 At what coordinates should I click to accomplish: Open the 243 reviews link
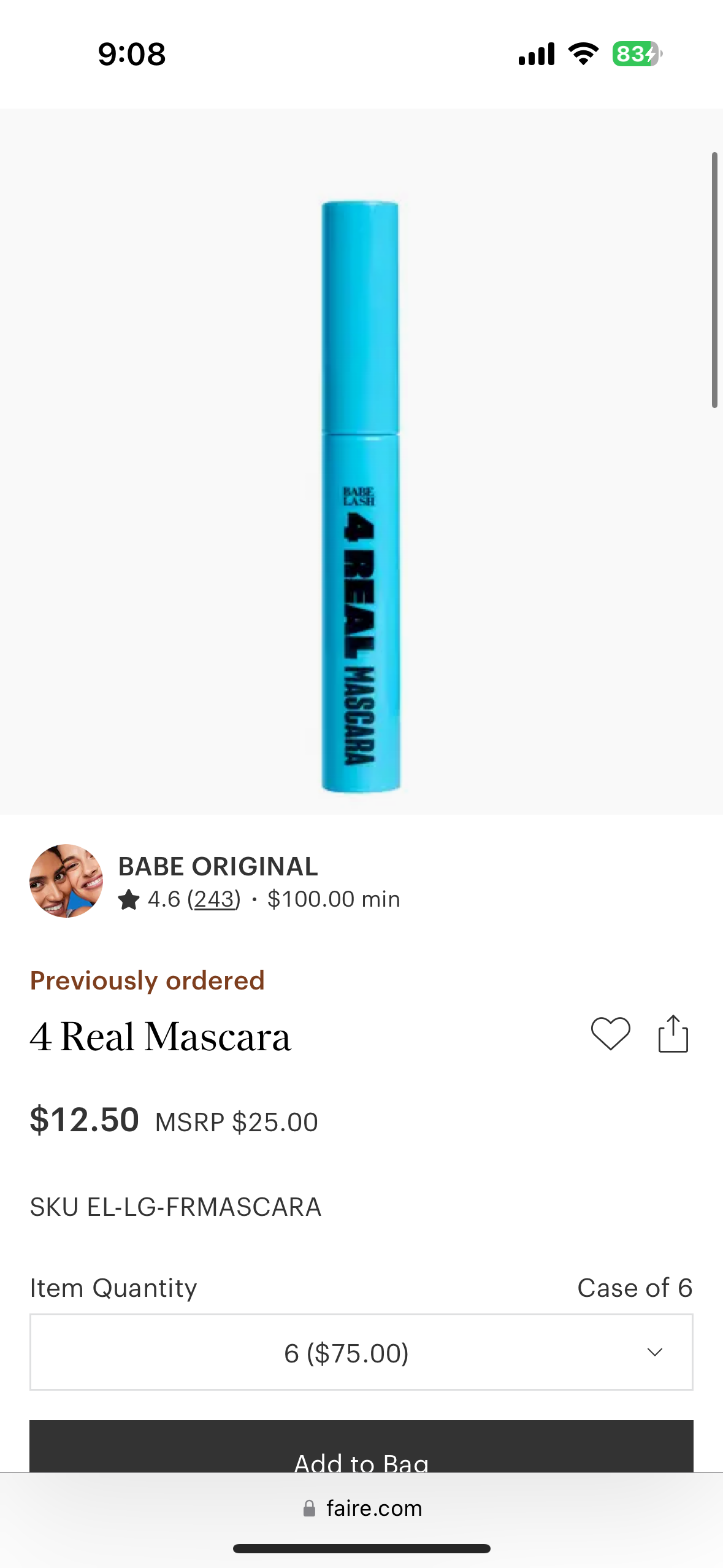click(214, 899)
